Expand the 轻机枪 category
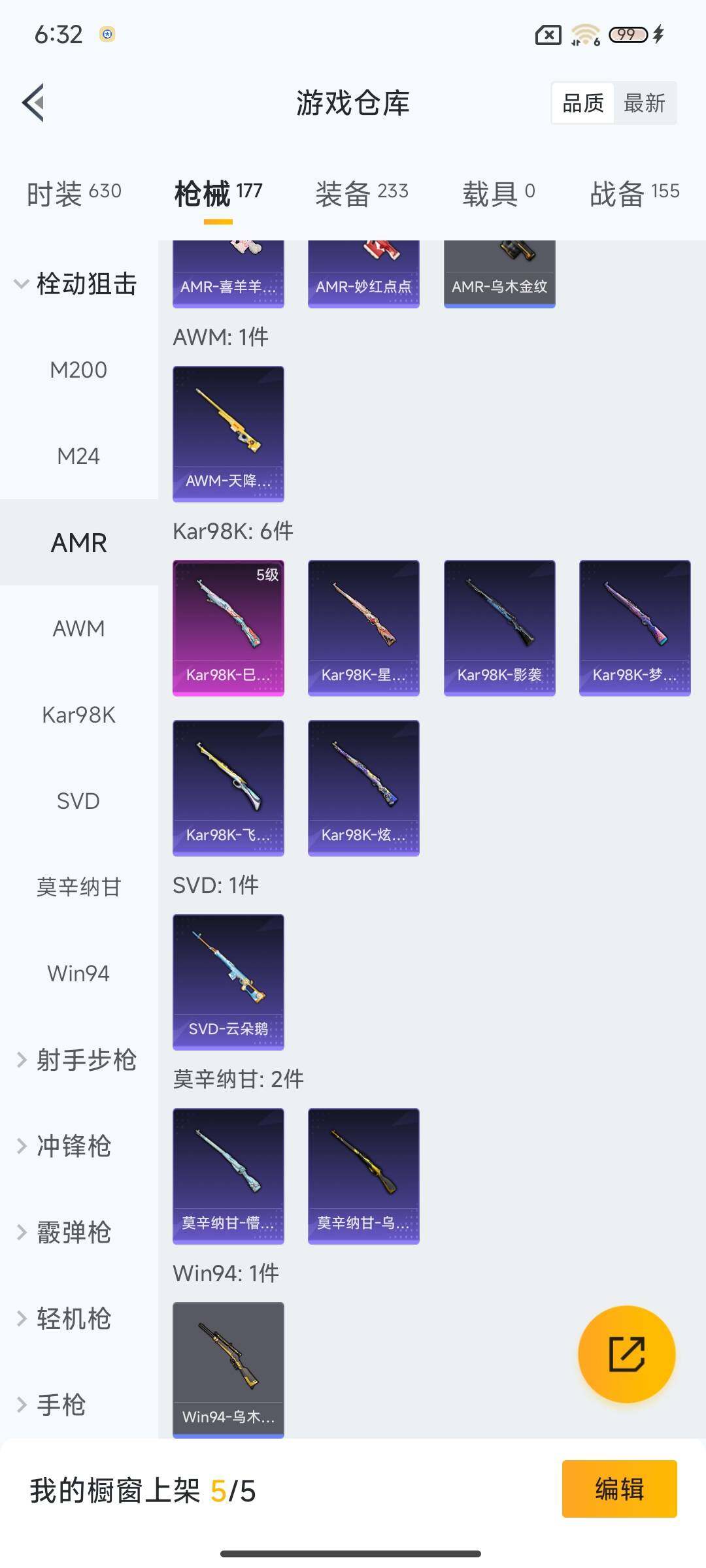 (65, 1318)
